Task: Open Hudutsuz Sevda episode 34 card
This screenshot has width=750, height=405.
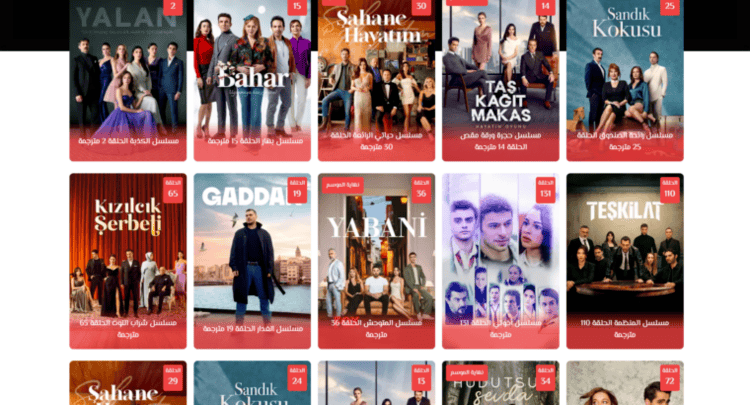Action: pyautogui.click(x=500, y=385)
